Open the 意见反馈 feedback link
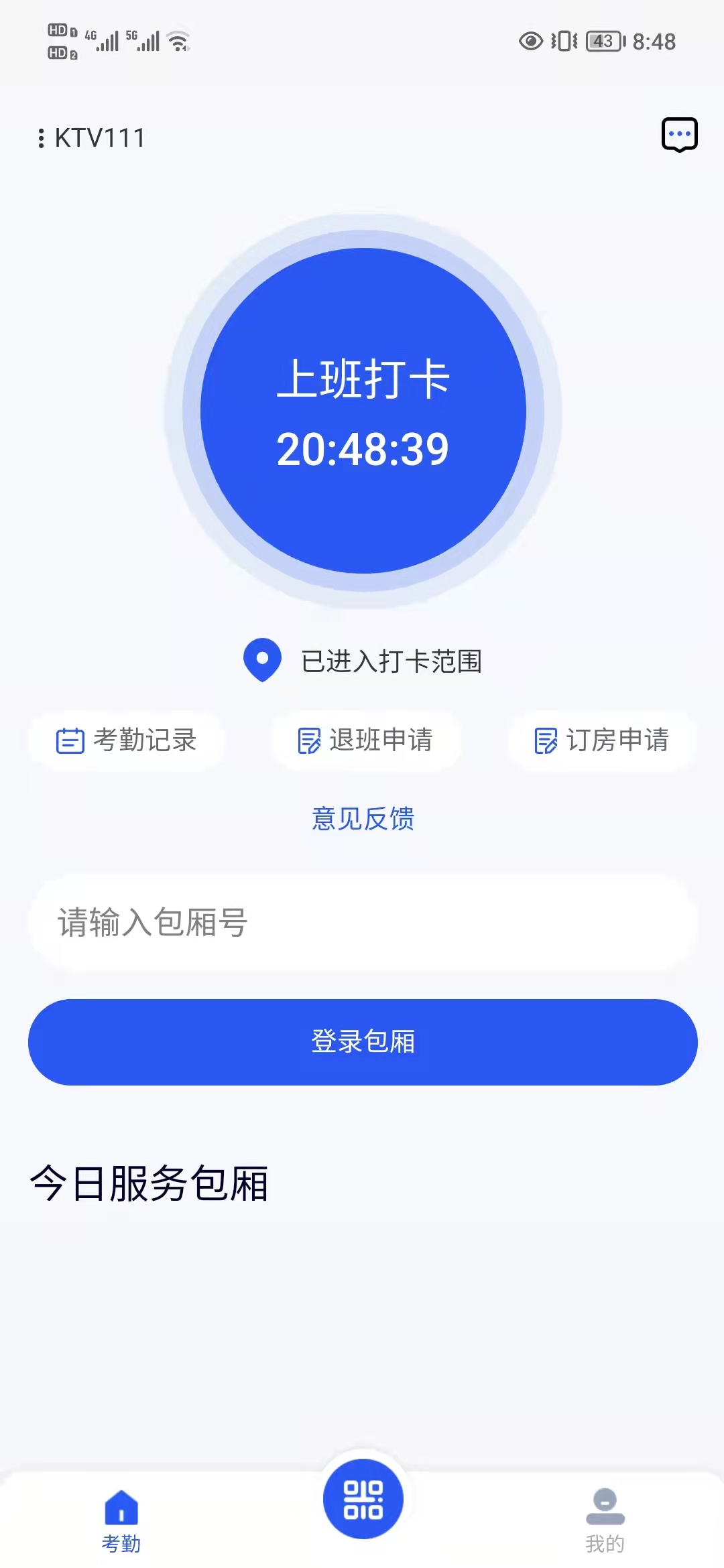The image size is (724, 1568). coord(363,818)
